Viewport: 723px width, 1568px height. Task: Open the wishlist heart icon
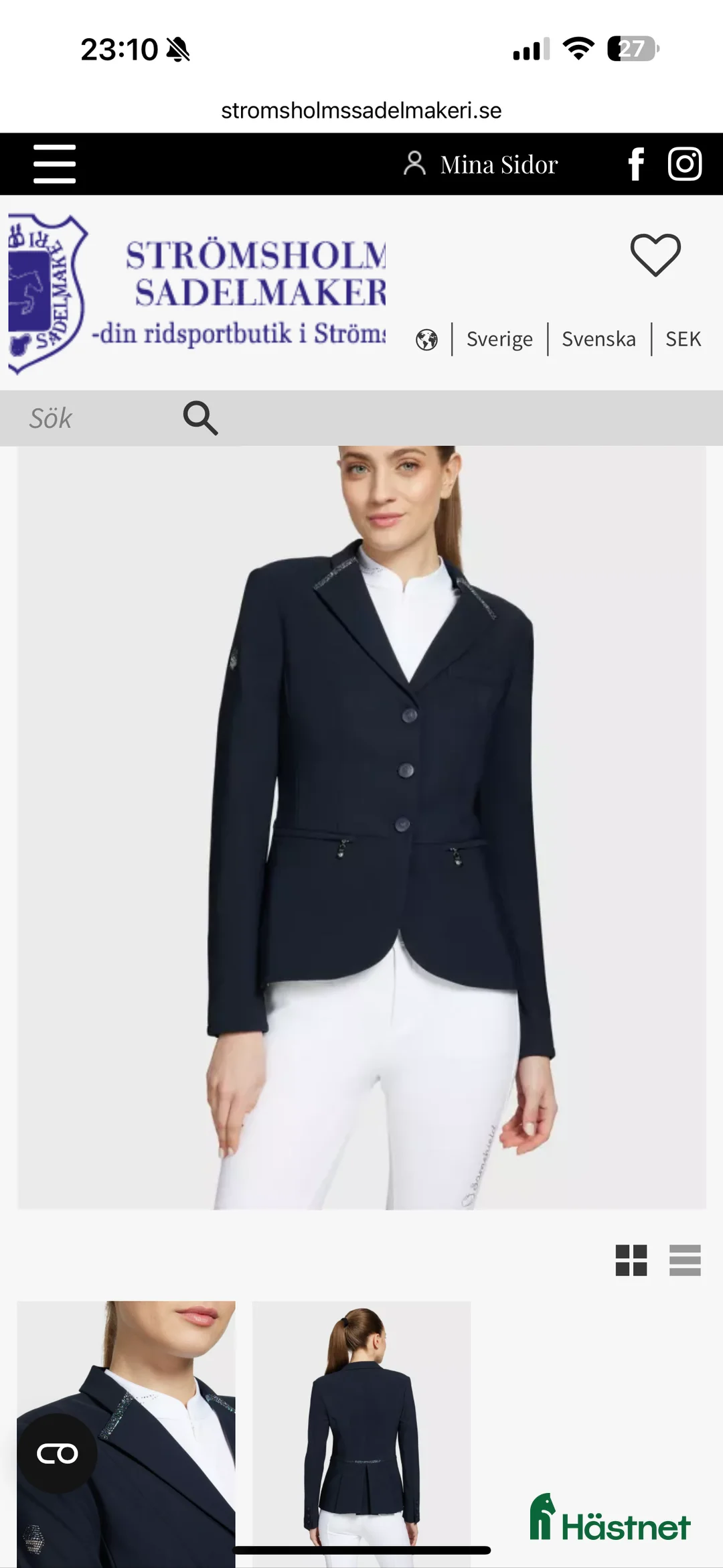click(x=655, y=255)
